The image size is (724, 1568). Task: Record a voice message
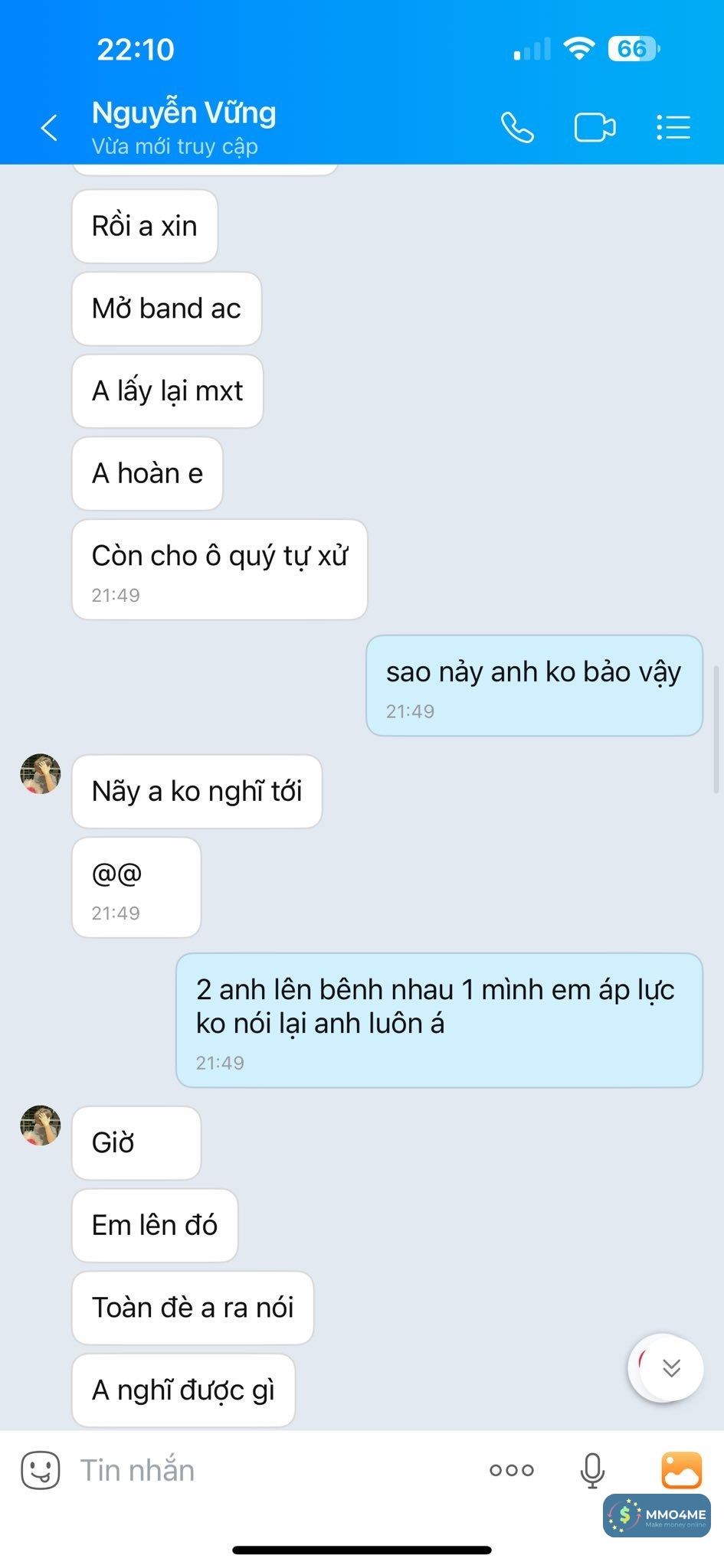592,1470
